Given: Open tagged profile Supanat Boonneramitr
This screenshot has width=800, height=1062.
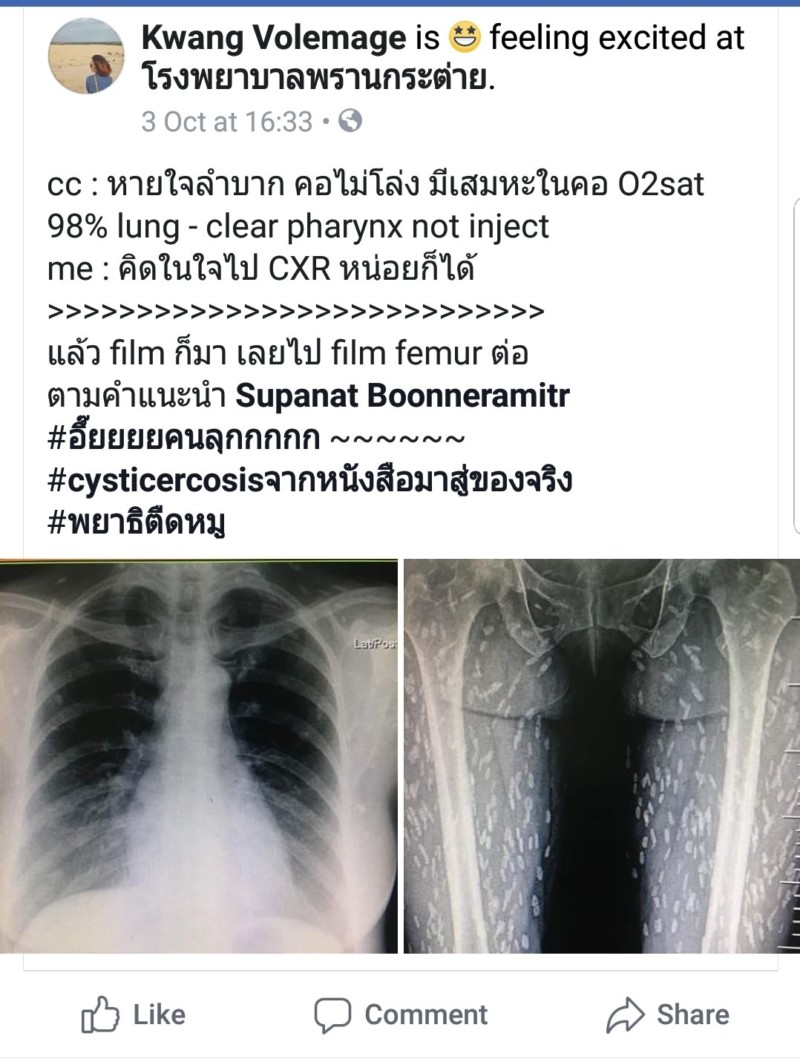Looking at the screenshot, I should coord(402,396).
